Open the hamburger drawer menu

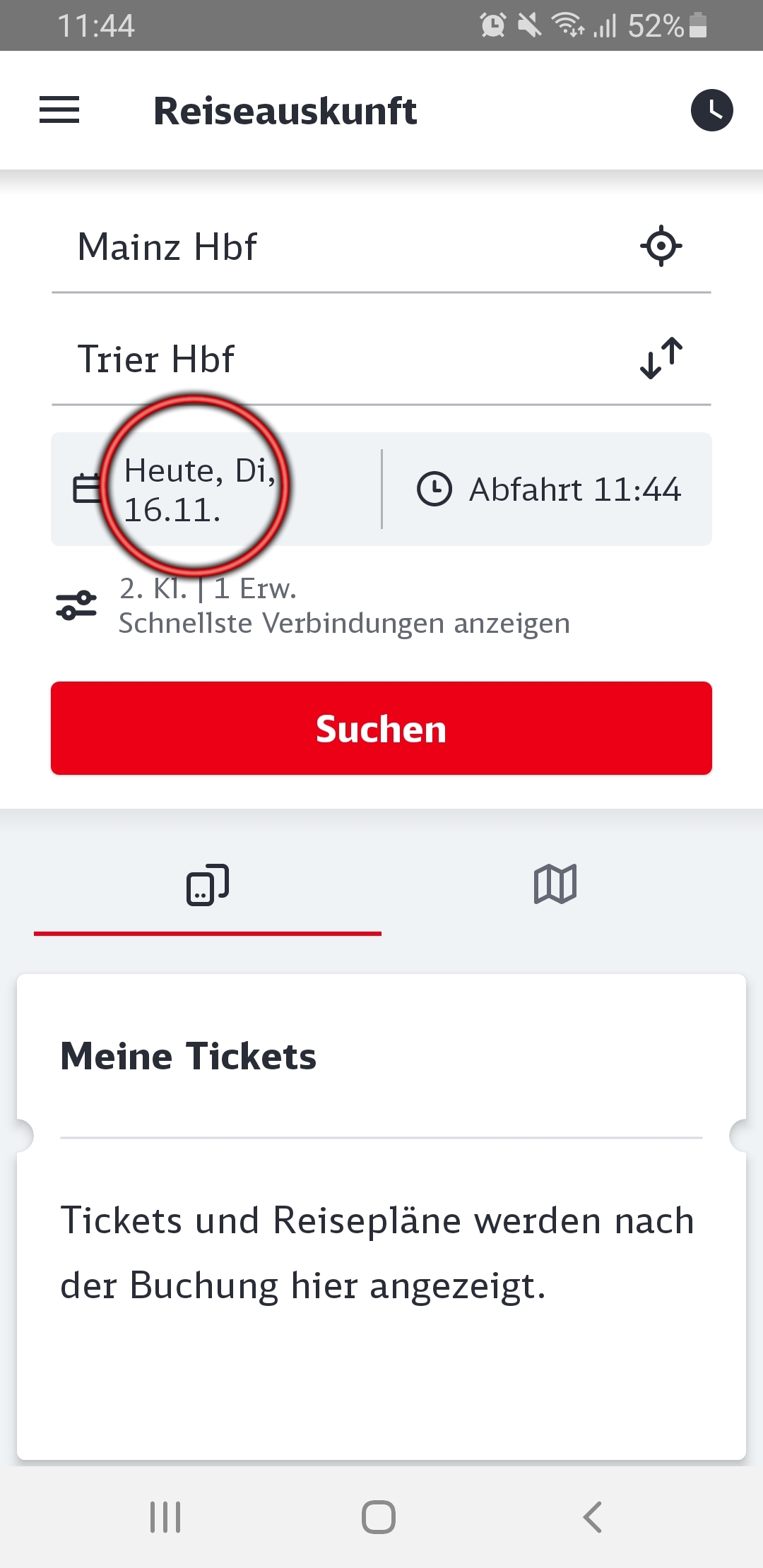click(59, 110)
